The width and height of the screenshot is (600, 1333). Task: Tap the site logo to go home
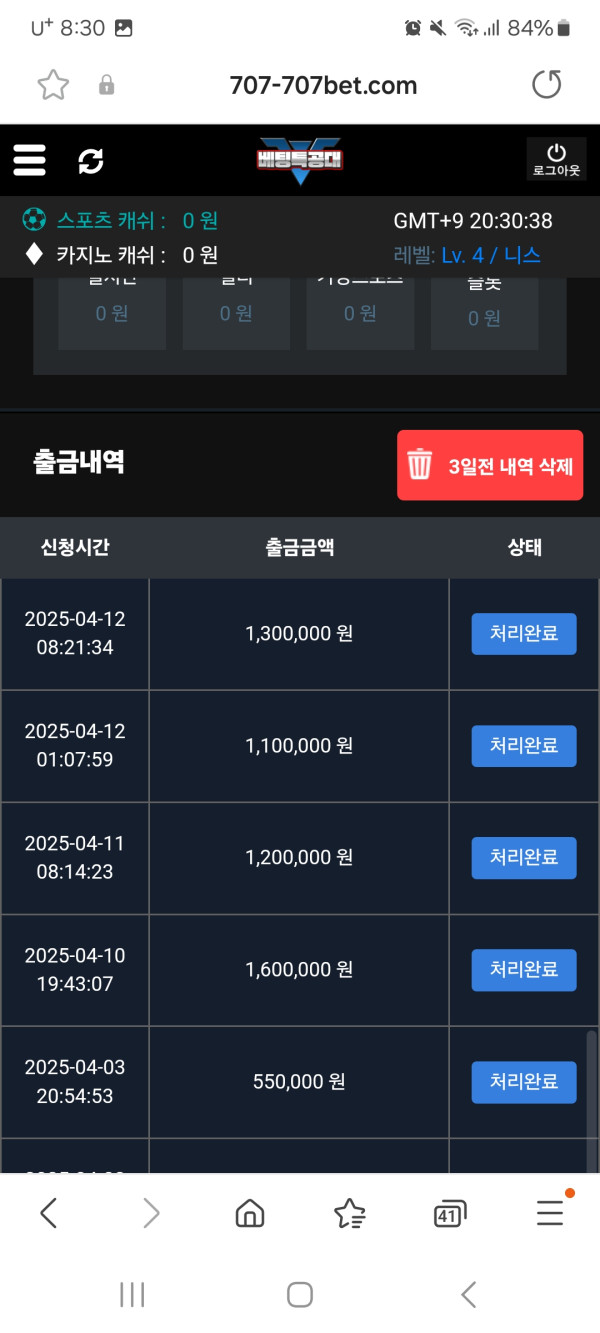pyautogui.click(x=299, y=160)
